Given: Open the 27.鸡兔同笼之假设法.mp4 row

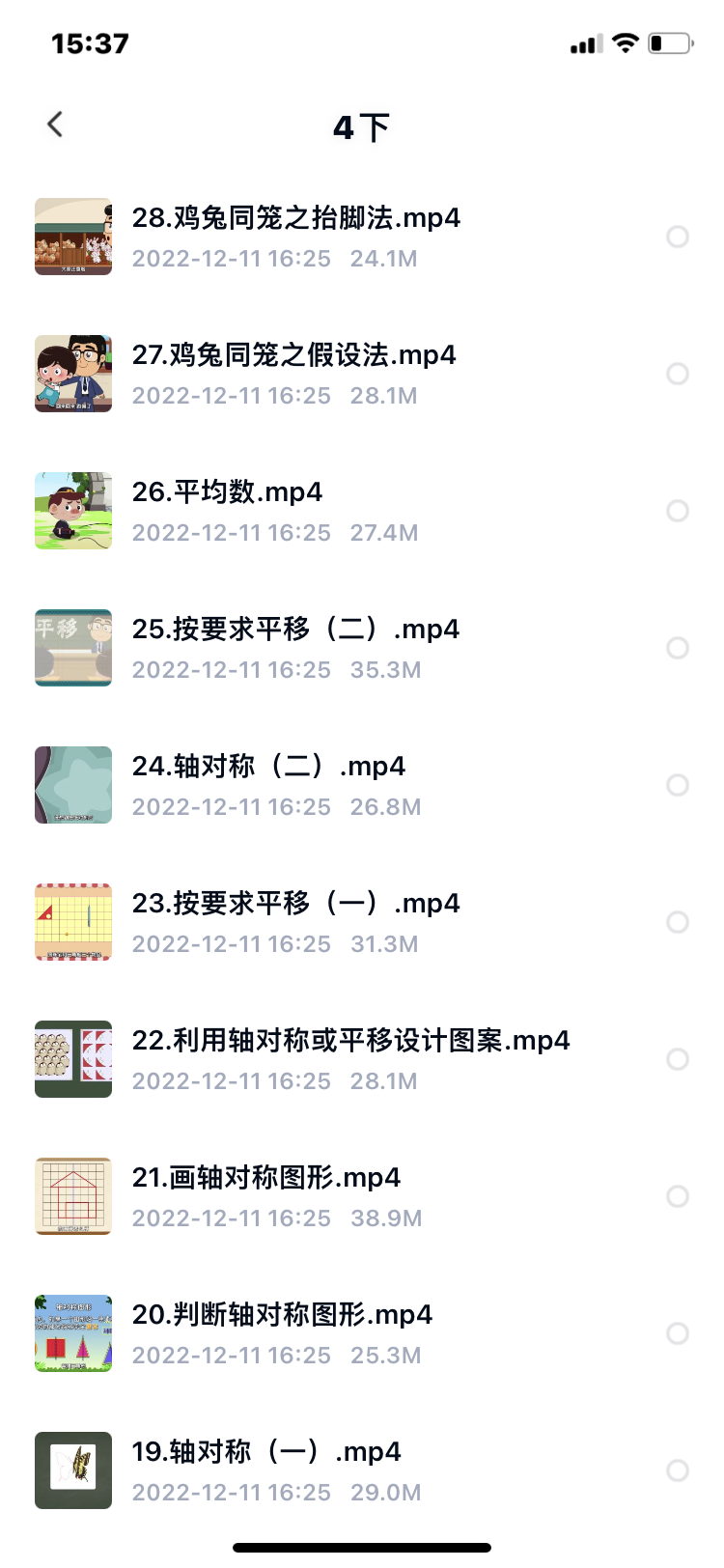Looking at the screenshot, I should pos(293,356).
